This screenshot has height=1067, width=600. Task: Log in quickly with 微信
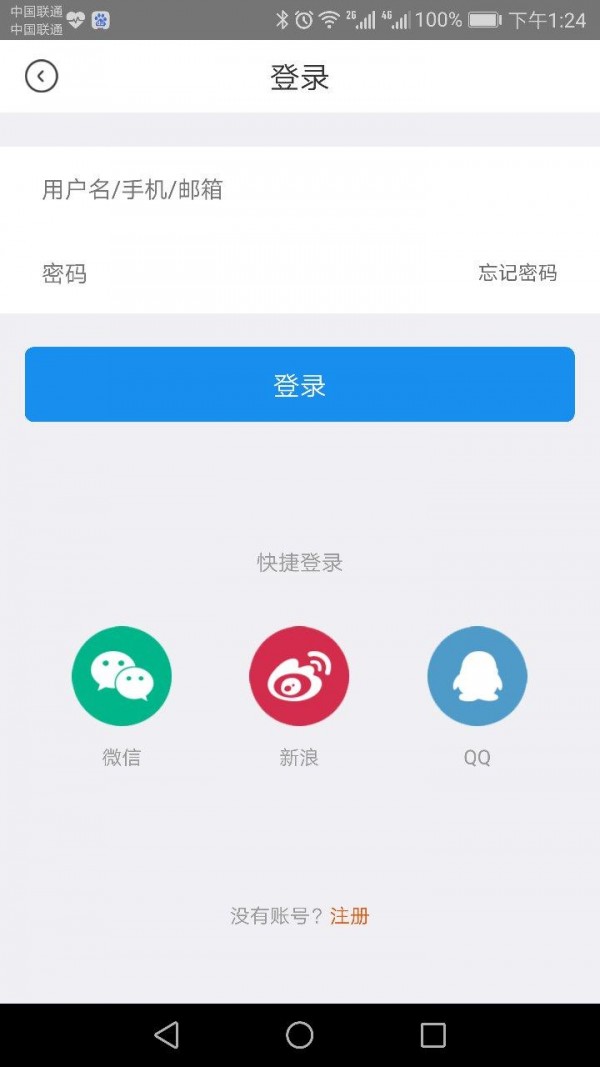point(122,677)
